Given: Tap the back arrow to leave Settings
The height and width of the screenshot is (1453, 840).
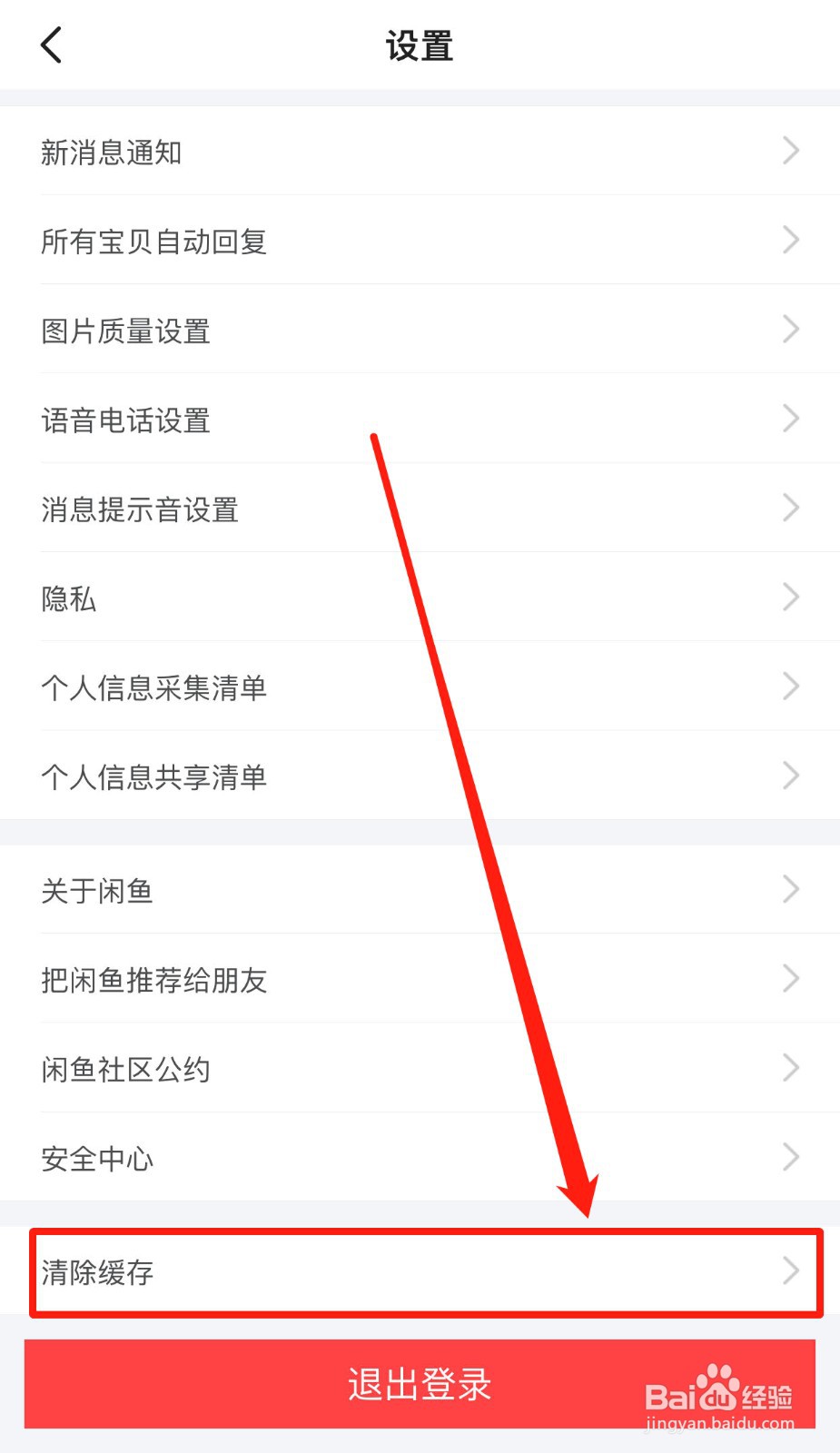Looking at the screenshot, I should point(50,44).
